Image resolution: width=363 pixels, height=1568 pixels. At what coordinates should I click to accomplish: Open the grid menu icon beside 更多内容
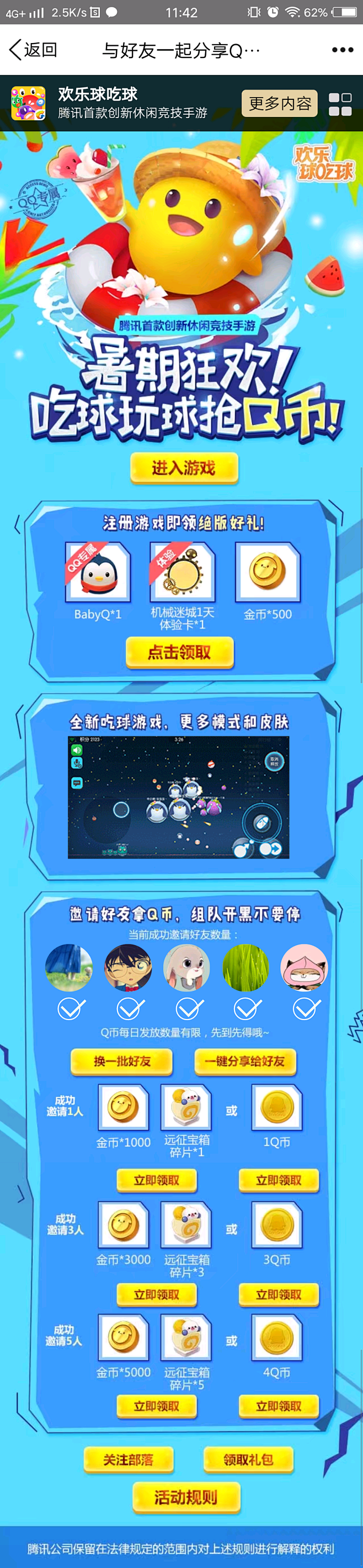tap(340, 104)
